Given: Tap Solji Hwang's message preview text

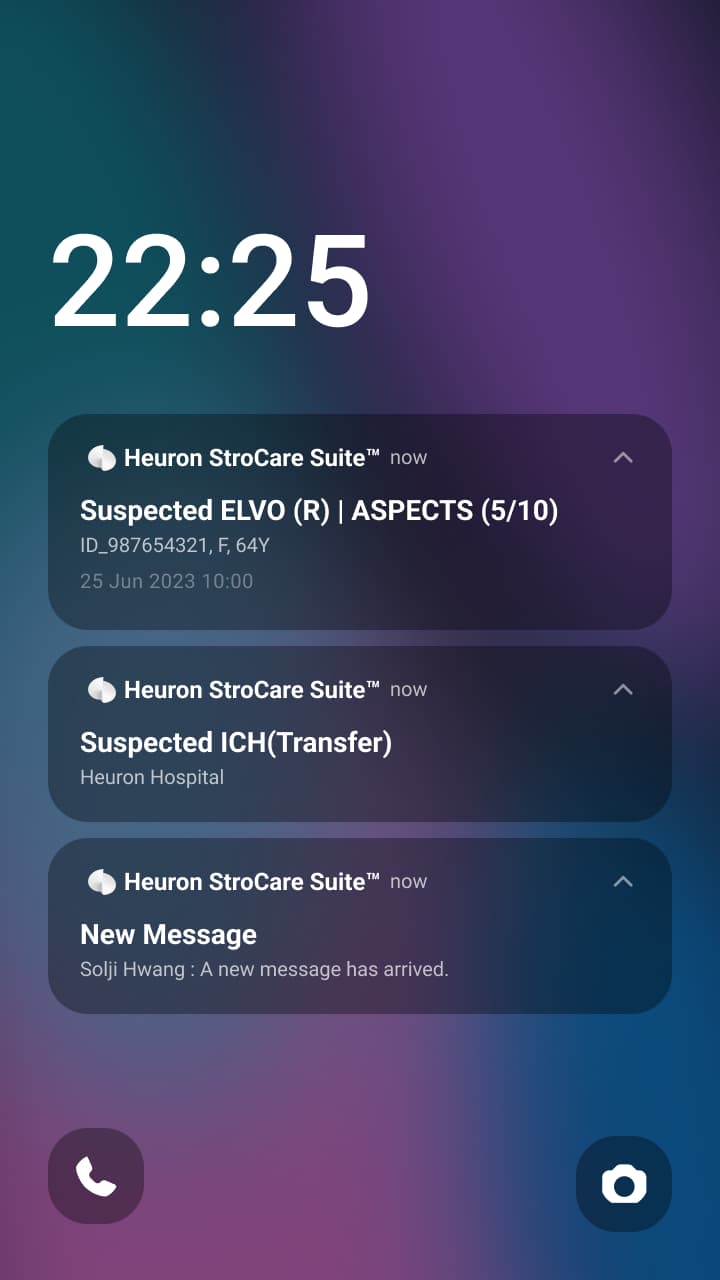Looking at the screenshot, I should (264, 969).
